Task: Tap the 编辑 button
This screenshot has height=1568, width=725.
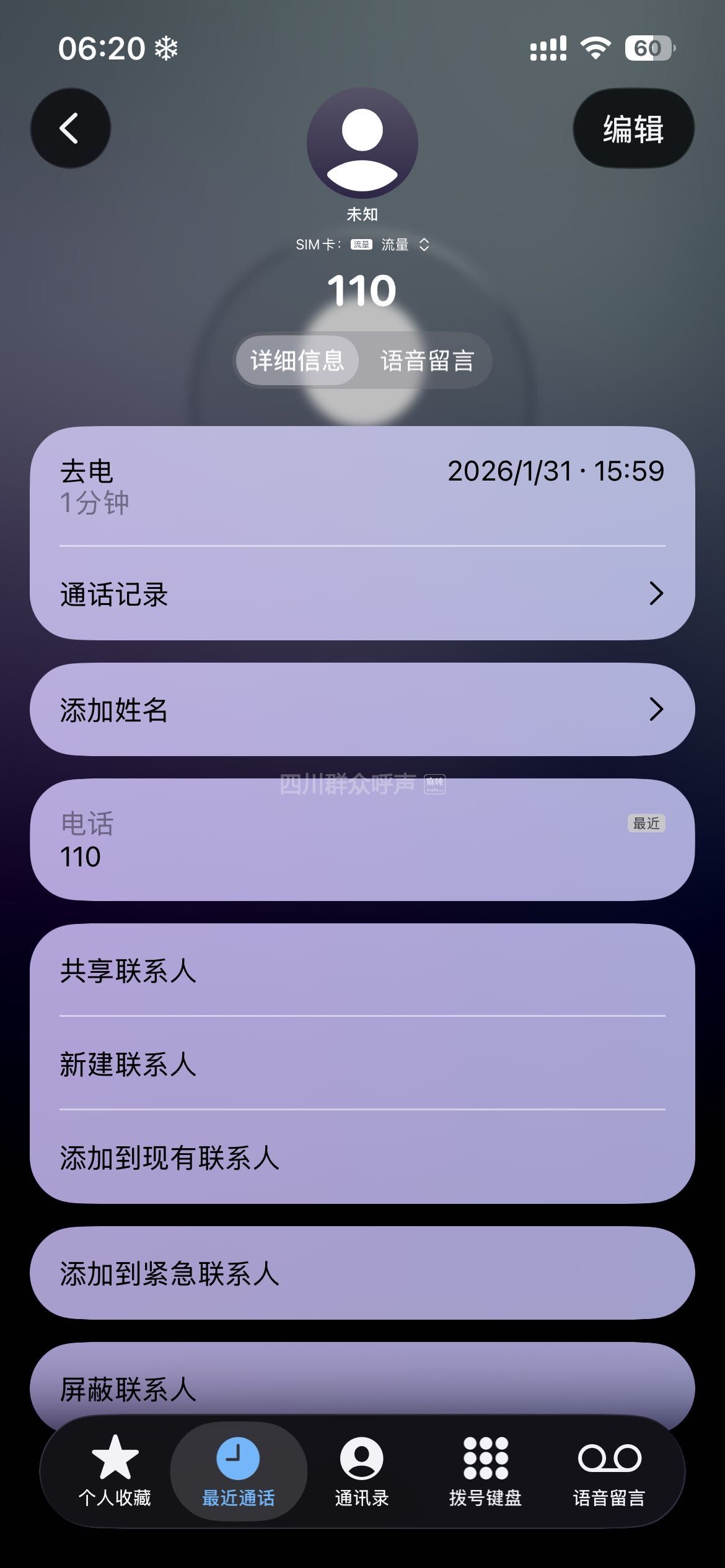Action: click(633, 128)
